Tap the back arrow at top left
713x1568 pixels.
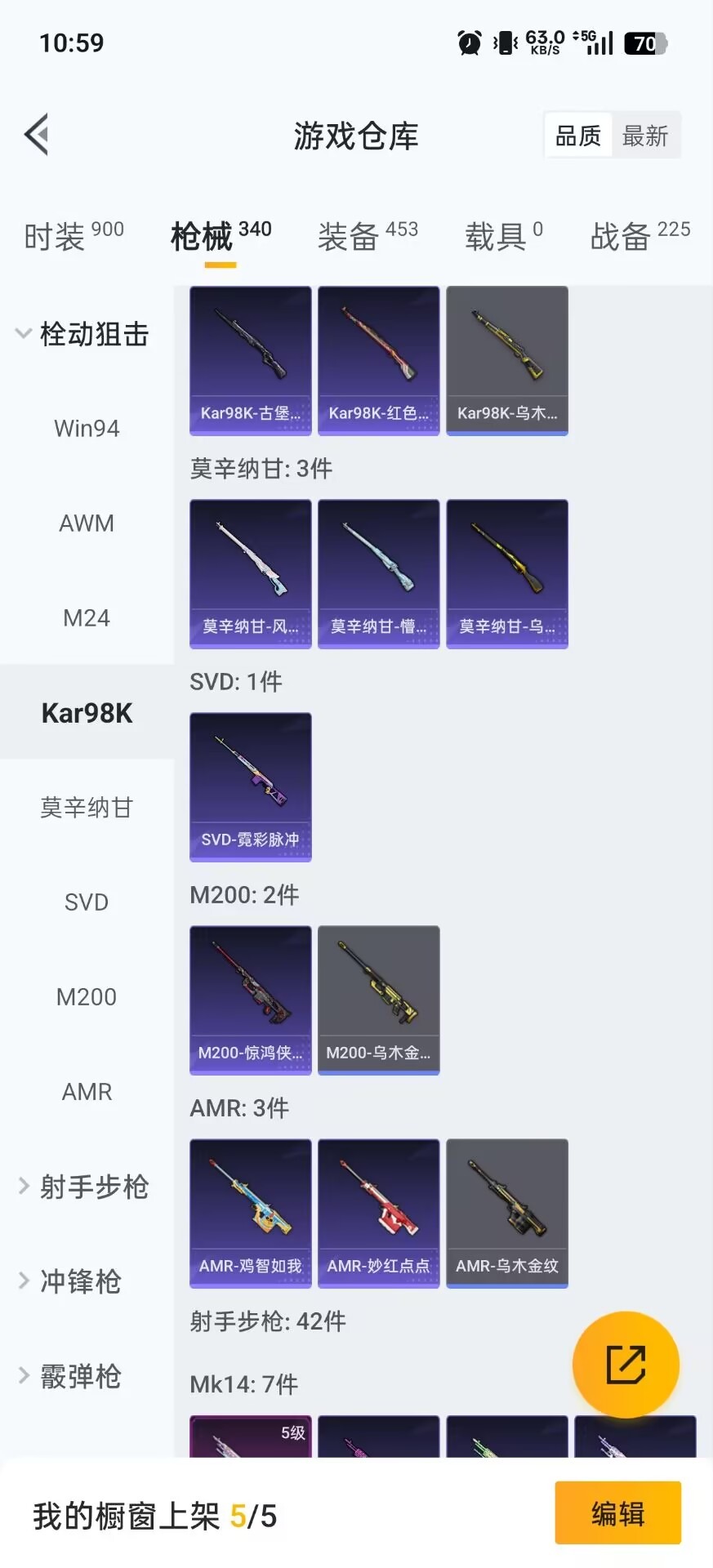click(36, 134)
